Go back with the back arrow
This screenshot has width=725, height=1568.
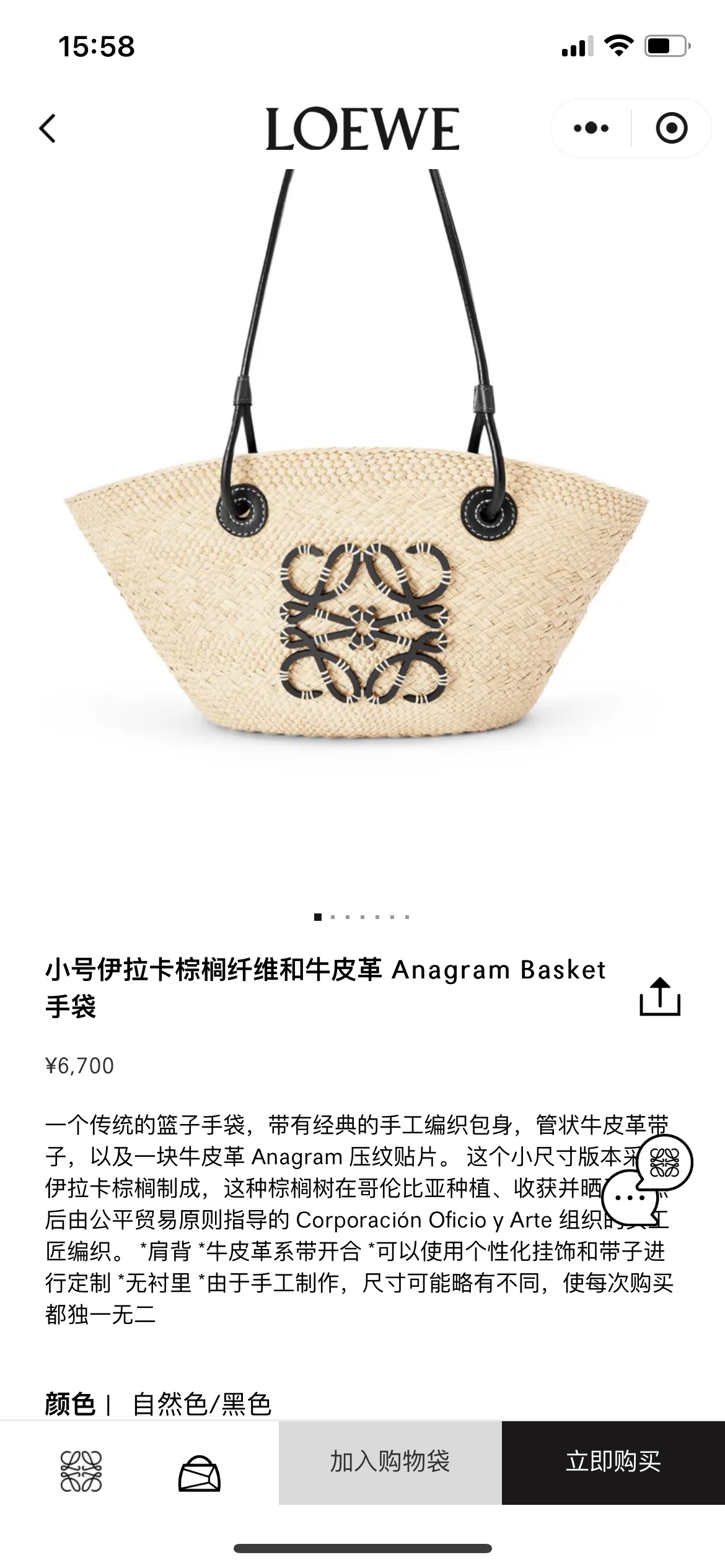(x=47, y=129)
